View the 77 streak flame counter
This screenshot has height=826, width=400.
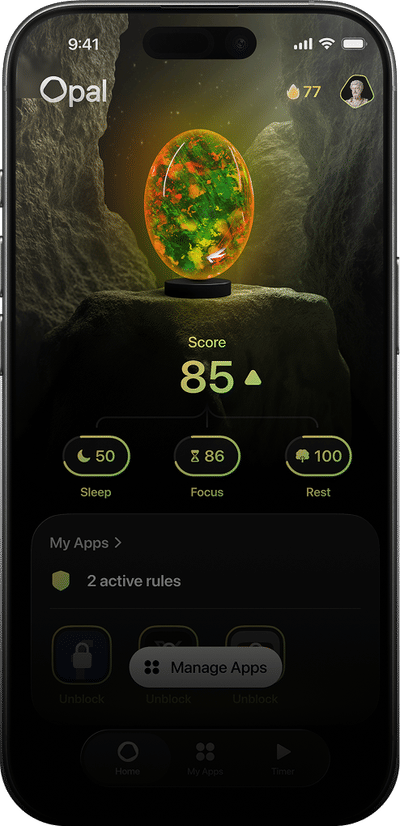304,92
